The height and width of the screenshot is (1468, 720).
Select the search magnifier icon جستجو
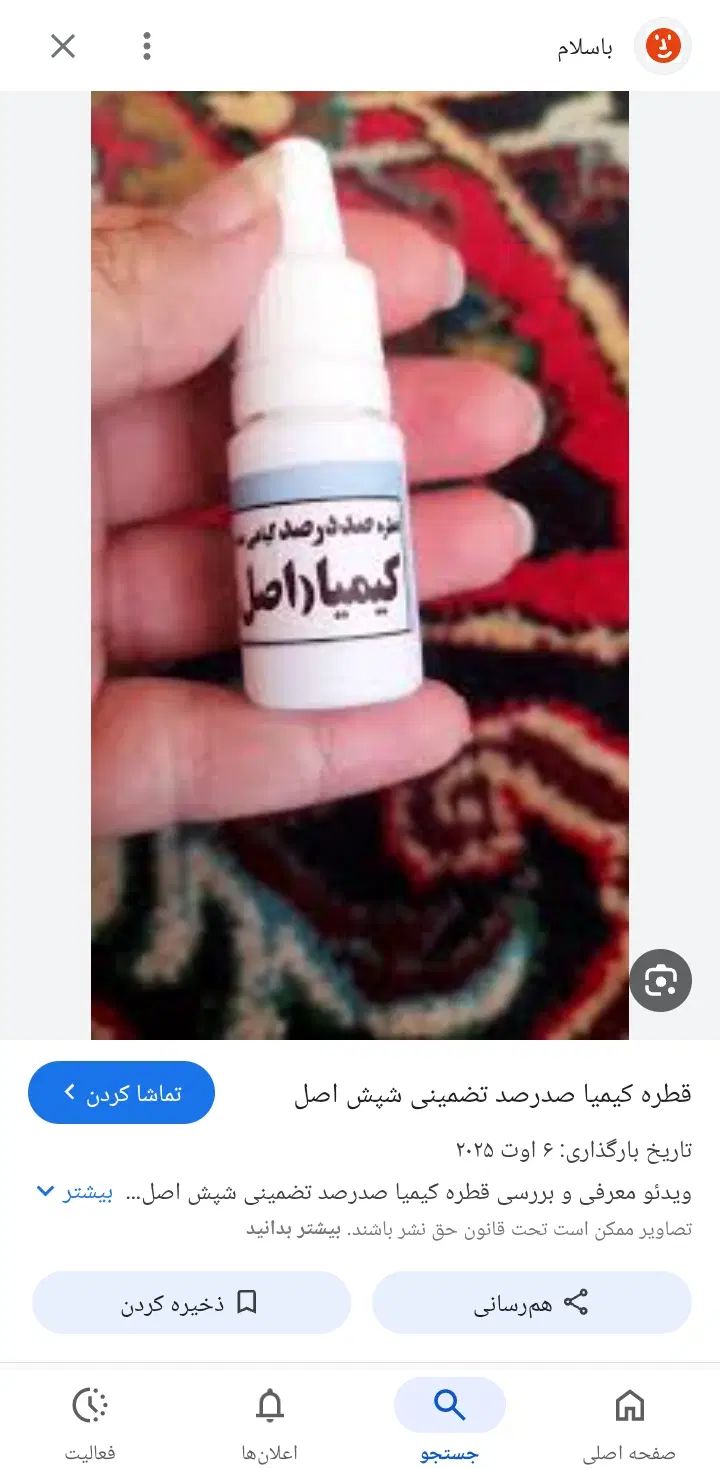pyautogui.click(x=450, y=1405)
